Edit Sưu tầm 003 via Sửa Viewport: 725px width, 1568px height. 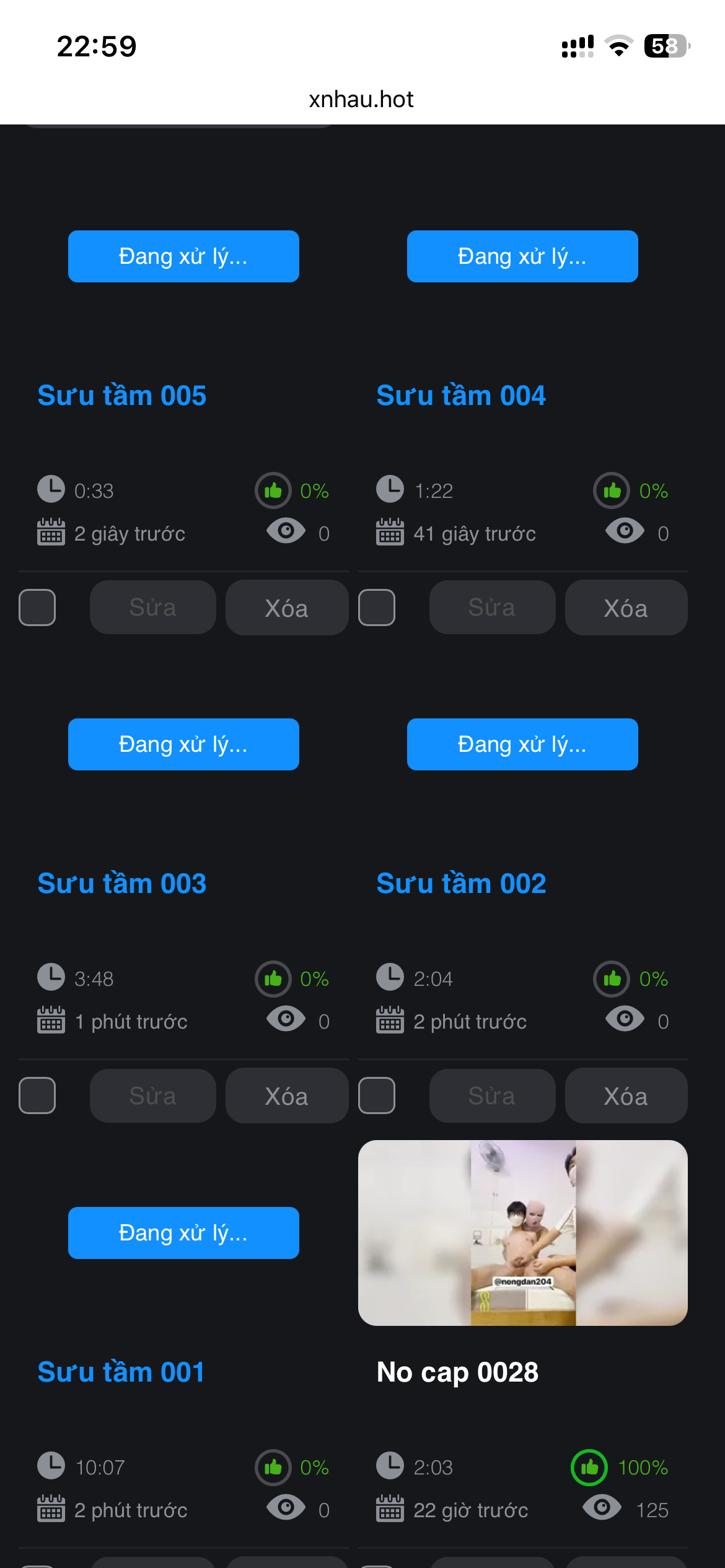[152, 1095]
